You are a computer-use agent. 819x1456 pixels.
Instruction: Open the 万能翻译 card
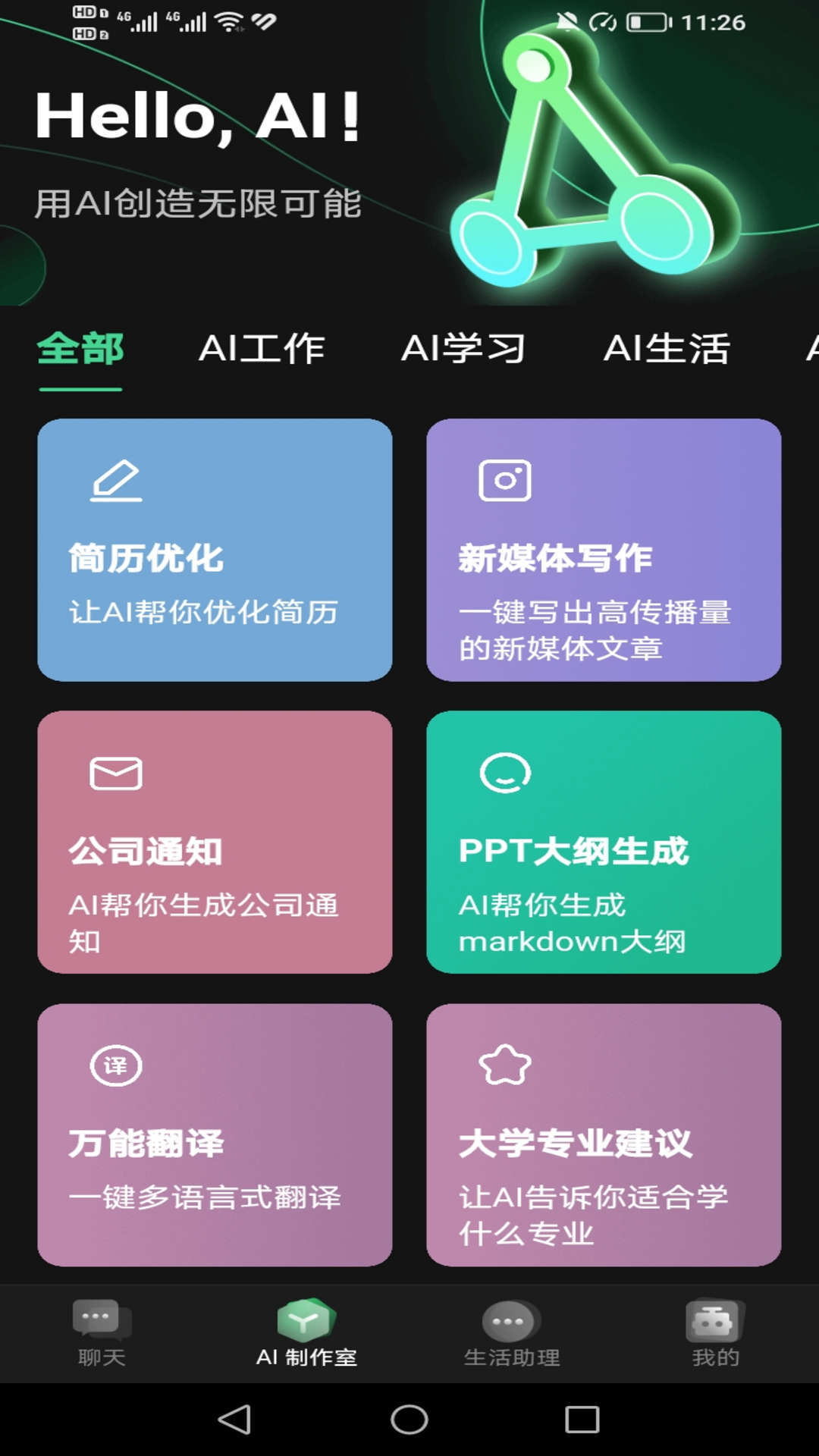pyautogui.click(x=215, y=1134)
